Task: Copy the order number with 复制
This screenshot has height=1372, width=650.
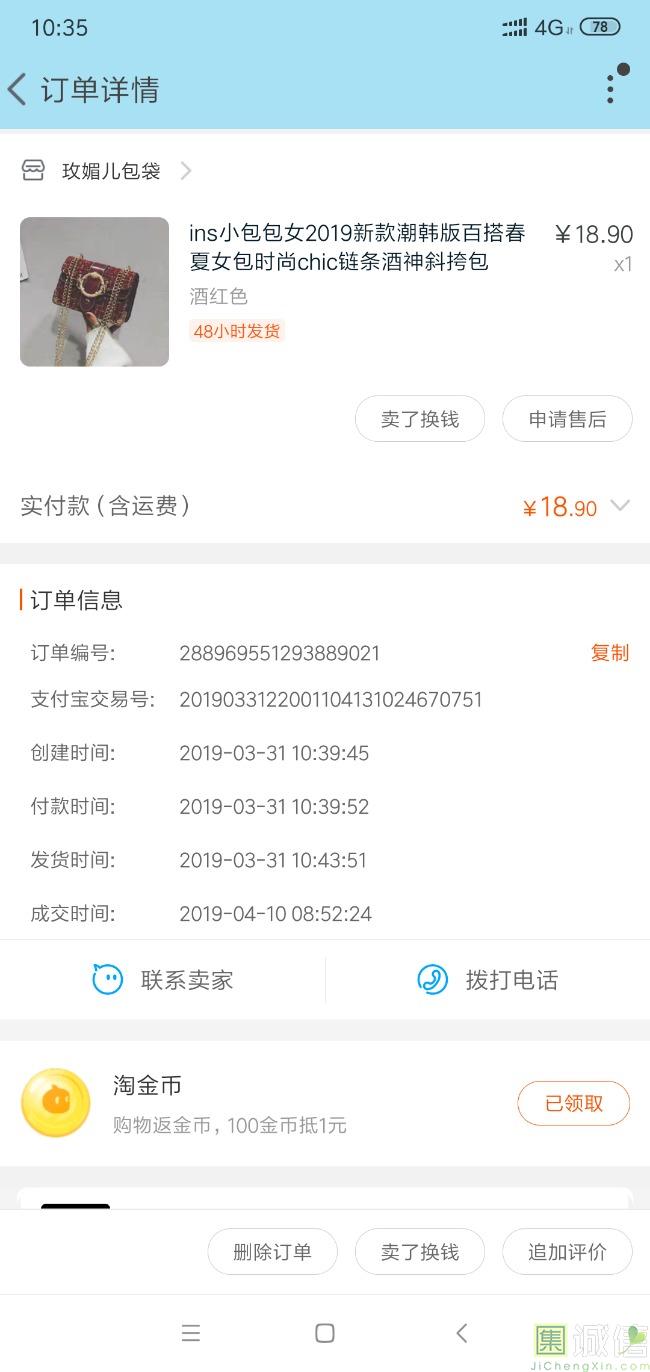Action: pyautogui.click(x=610, y=653)
